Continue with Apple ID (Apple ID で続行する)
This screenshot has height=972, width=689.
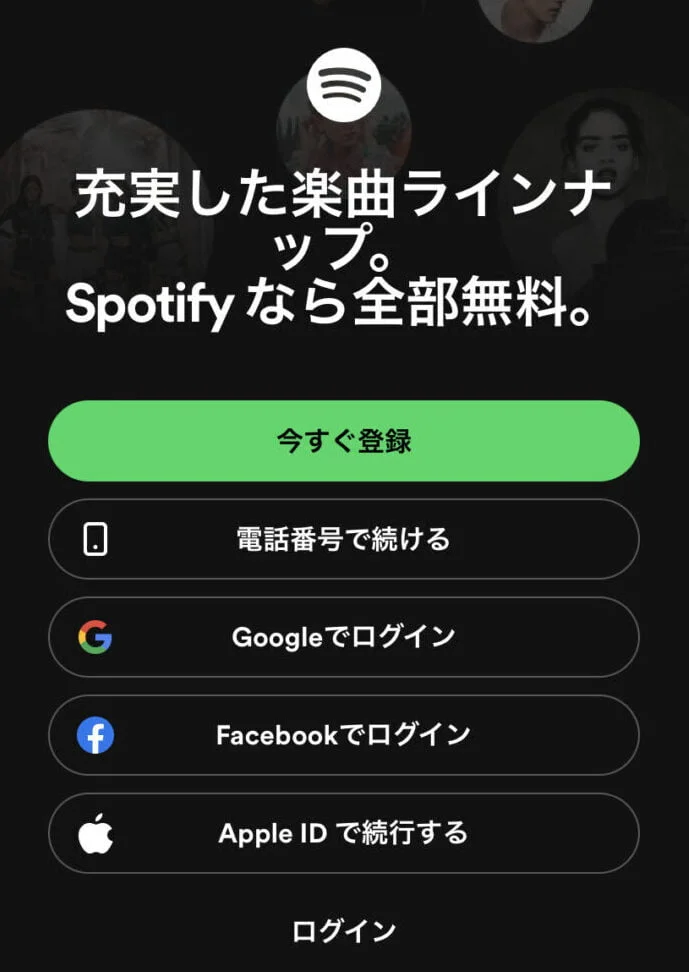tap(344, 833)
